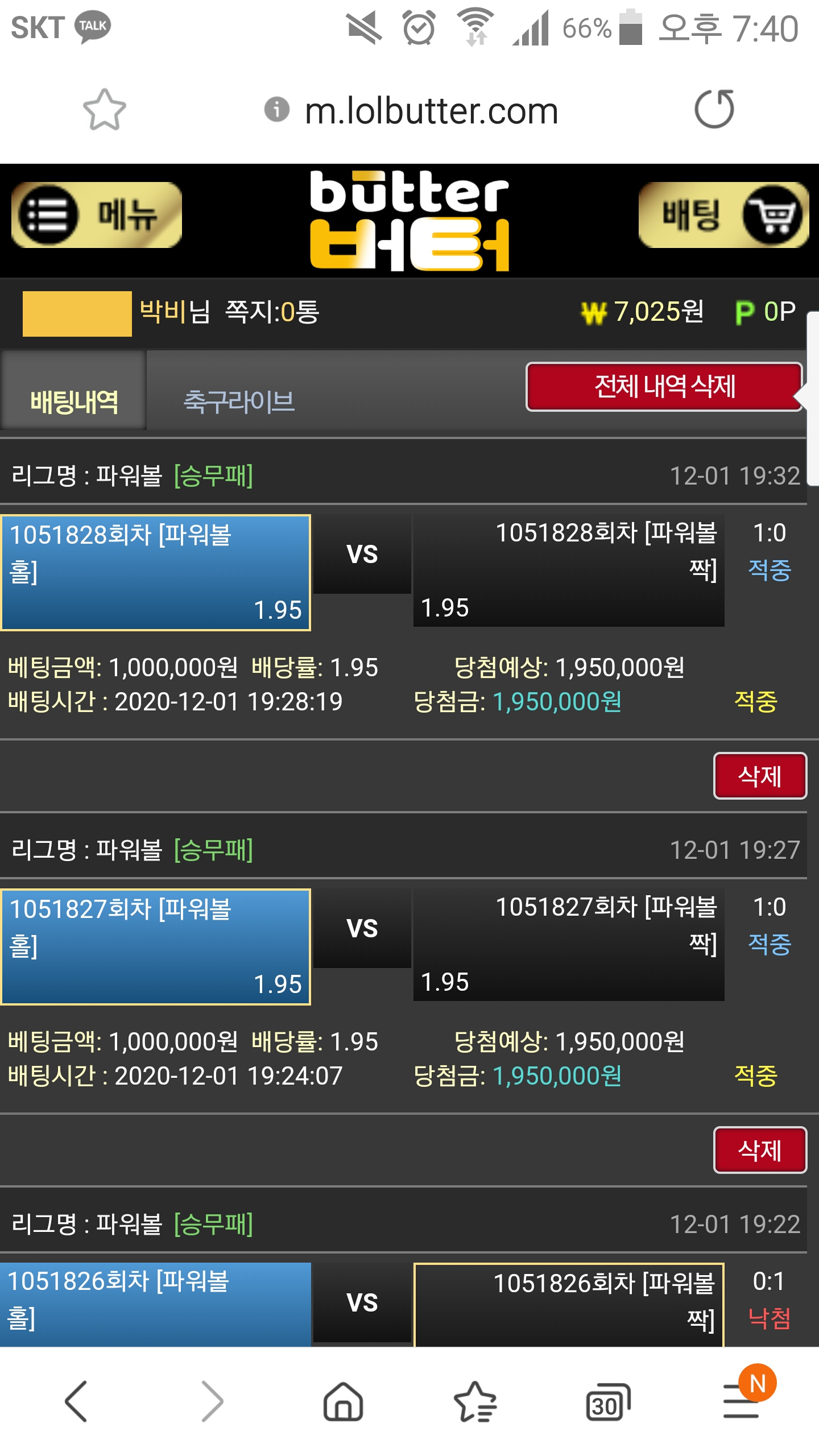The width and height of the screenshot is (819, 1456).
Task: Delete the 1051827회차 bet with 삭제
Action: [759, 1150]
